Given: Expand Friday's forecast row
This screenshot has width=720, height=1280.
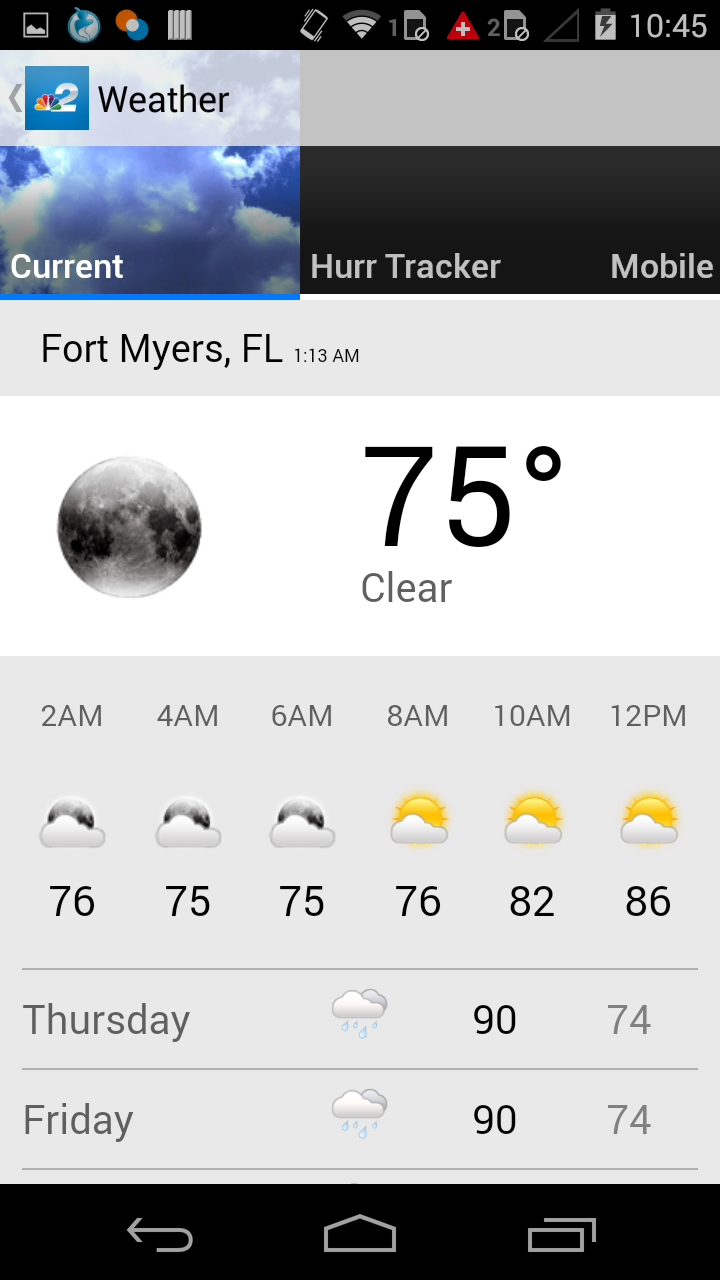Looking at the screenshot, I should pyautogui.click(x=360, y=1118).
